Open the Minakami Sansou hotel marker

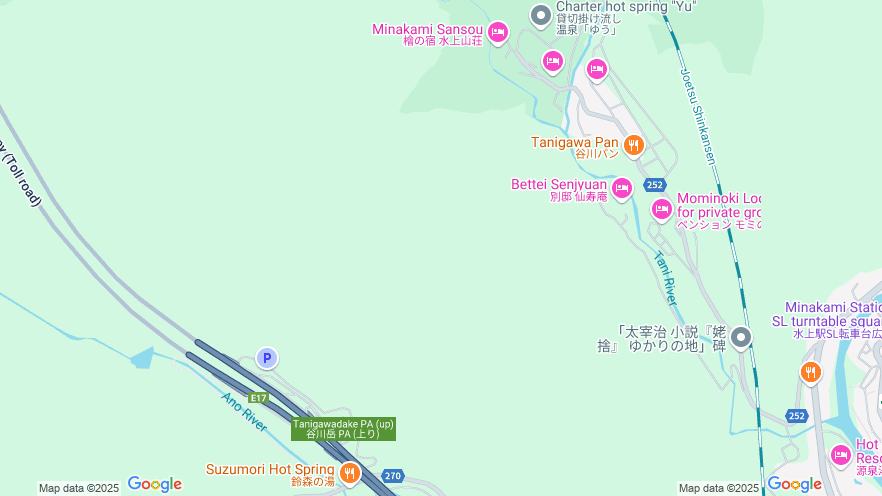pyautogui.click(x=497, y=32)
